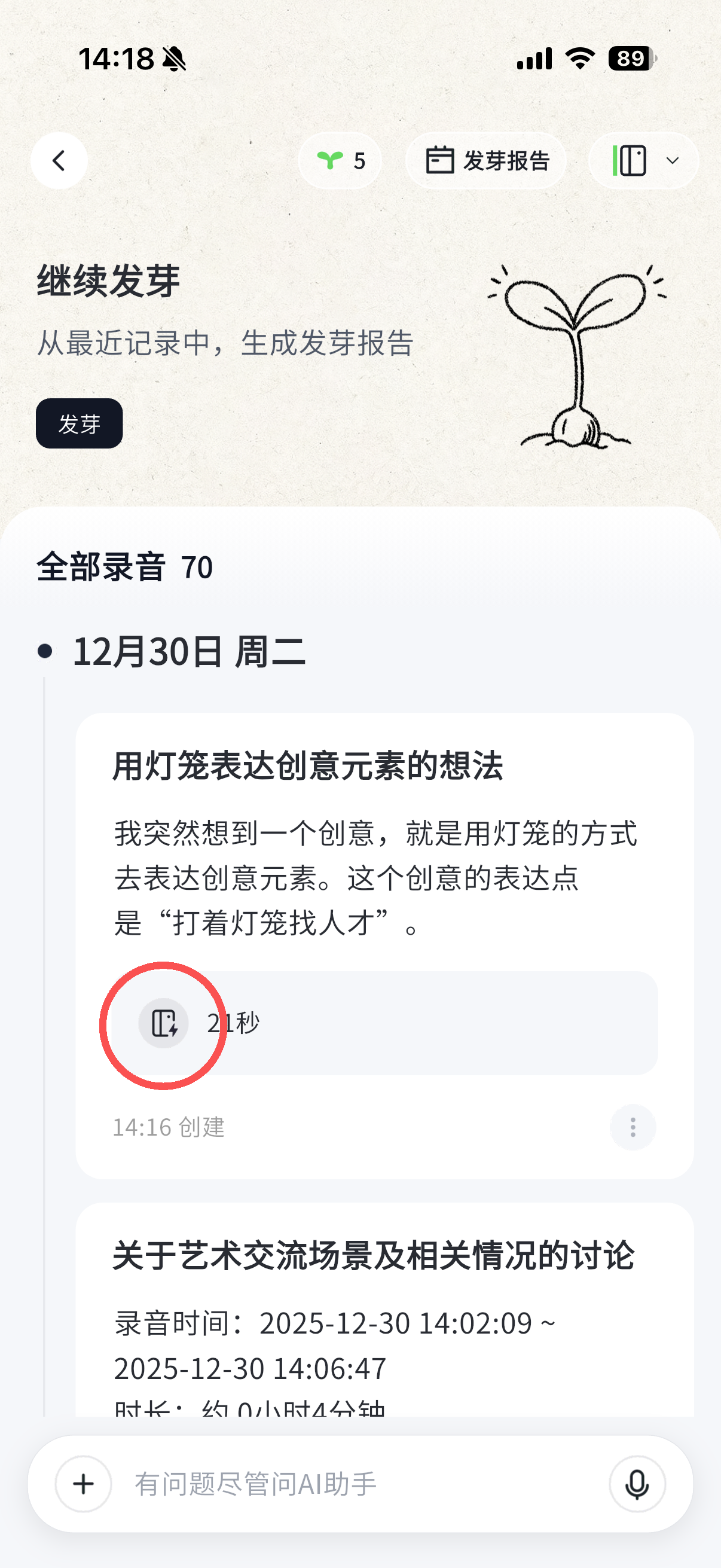The width and height of the screenshot is (721, 1568).
Task: Tap the plus button in the bottom bar
Action: [83, 1484]
